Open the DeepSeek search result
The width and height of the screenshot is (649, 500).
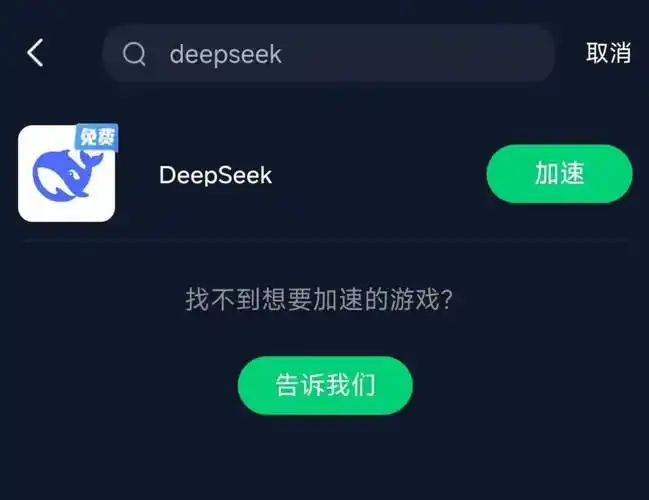[x=215, y=175]
